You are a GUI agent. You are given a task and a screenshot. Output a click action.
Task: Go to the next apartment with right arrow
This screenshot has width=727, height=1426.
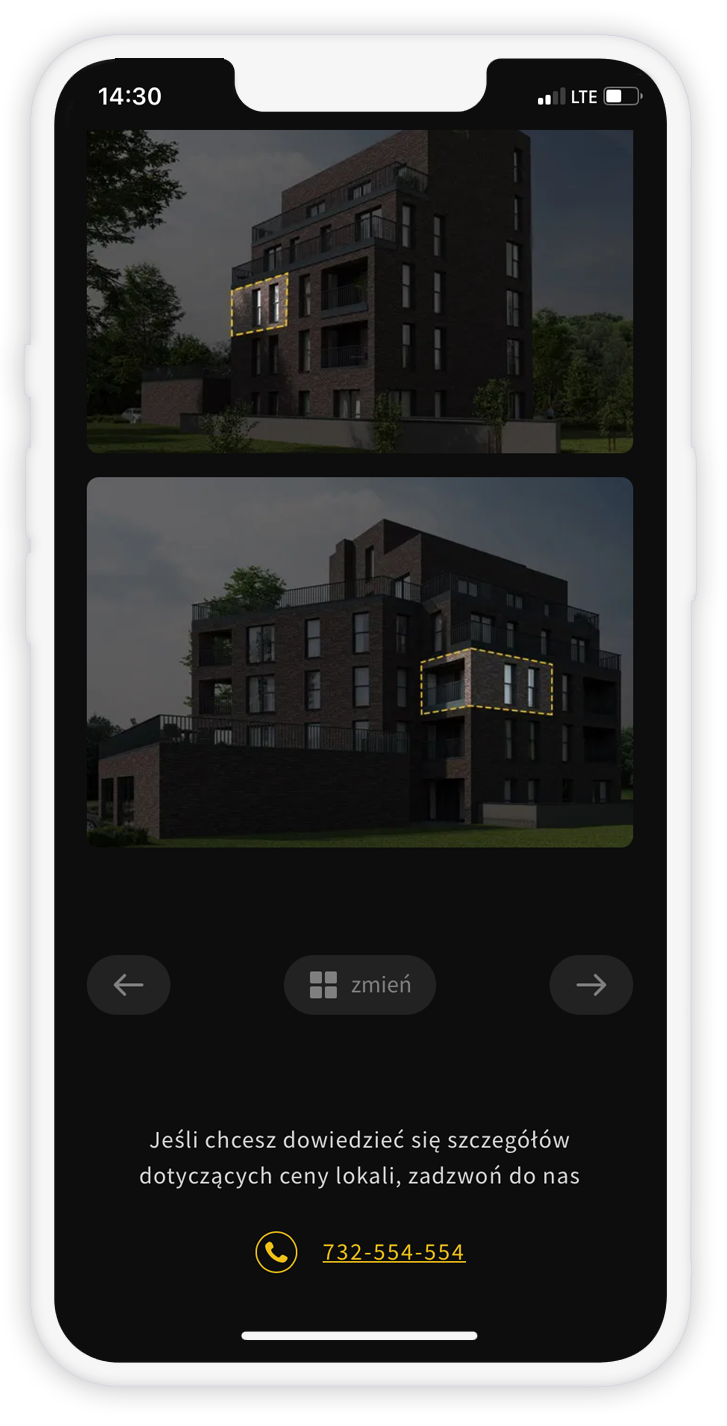pos(591,985)
